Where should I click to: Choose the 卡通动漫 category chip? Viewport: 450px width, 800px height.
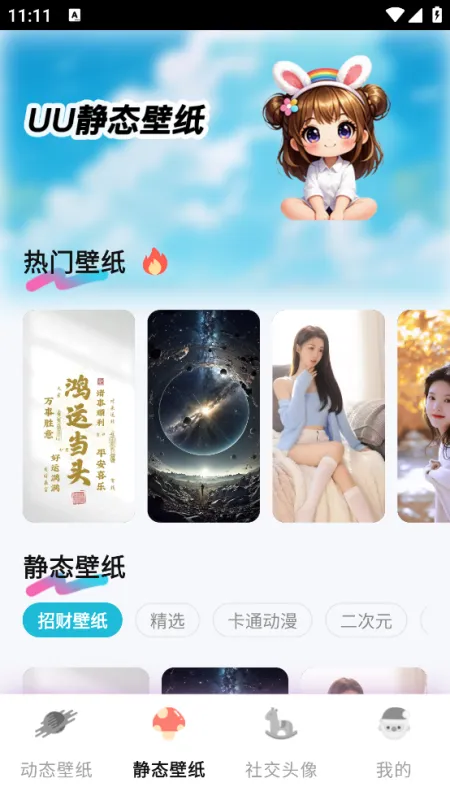click(x=262, y=620)
